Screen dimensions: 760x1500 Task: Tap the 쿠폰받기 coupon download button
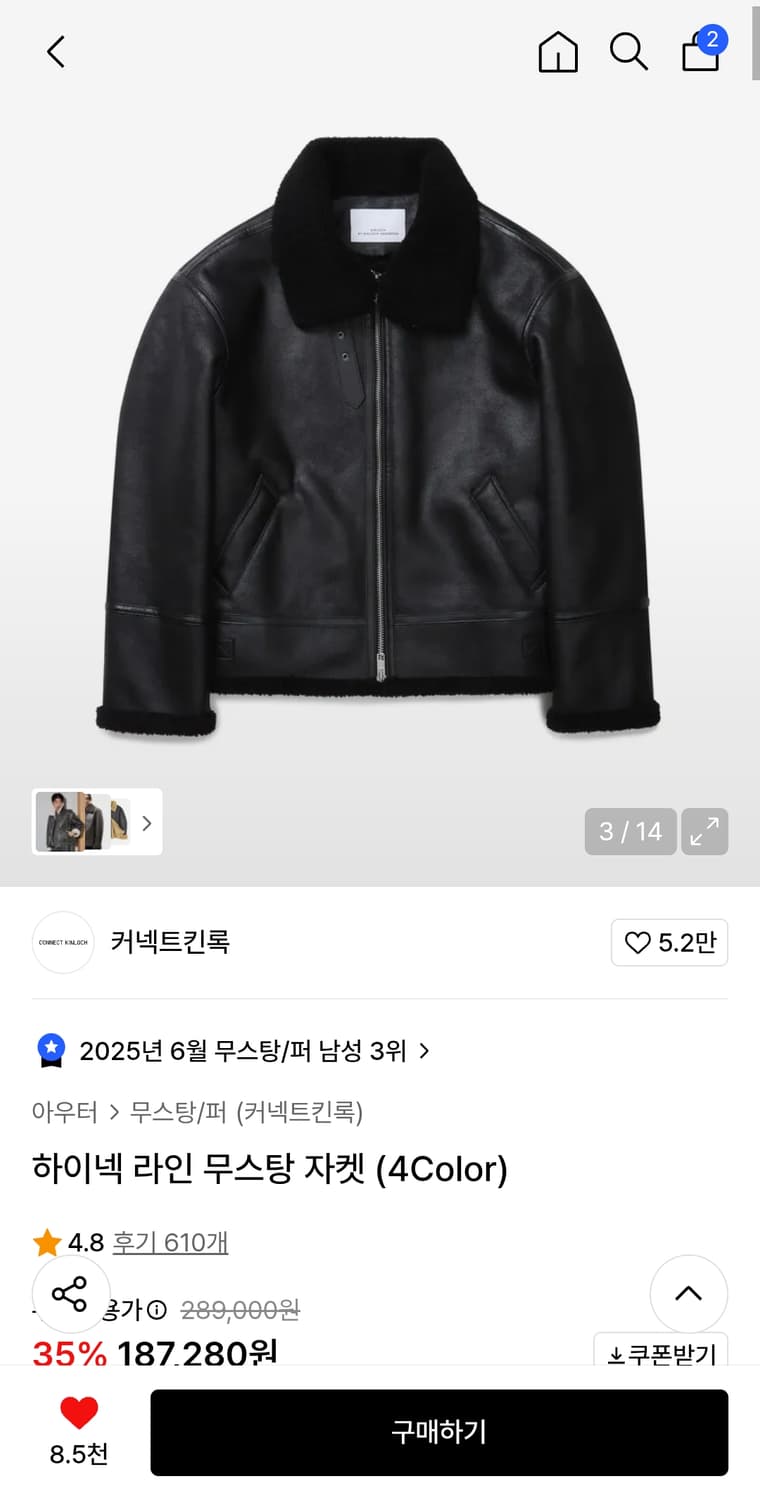[661, 1355]
